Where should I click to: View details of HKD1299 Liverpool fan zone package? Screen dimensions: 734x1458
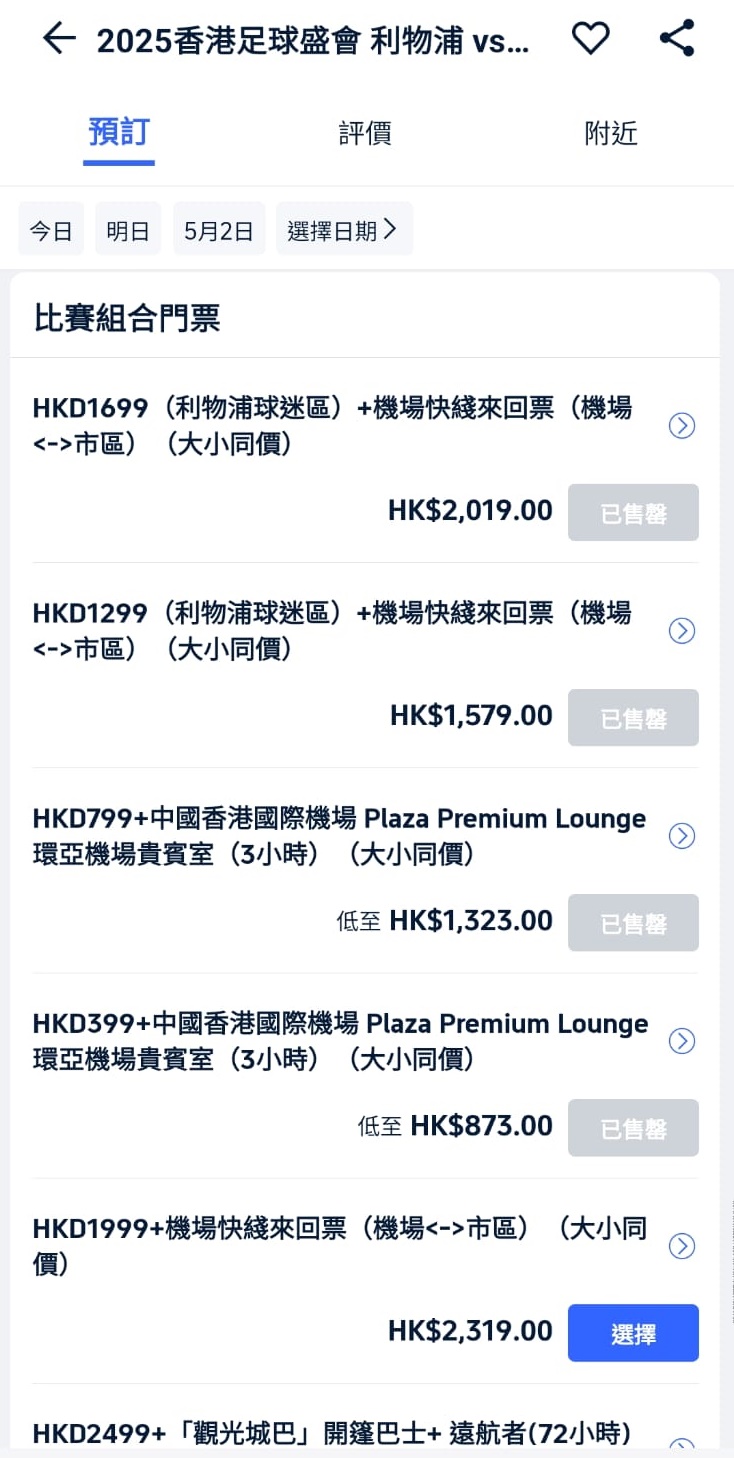tap(681, 631)
